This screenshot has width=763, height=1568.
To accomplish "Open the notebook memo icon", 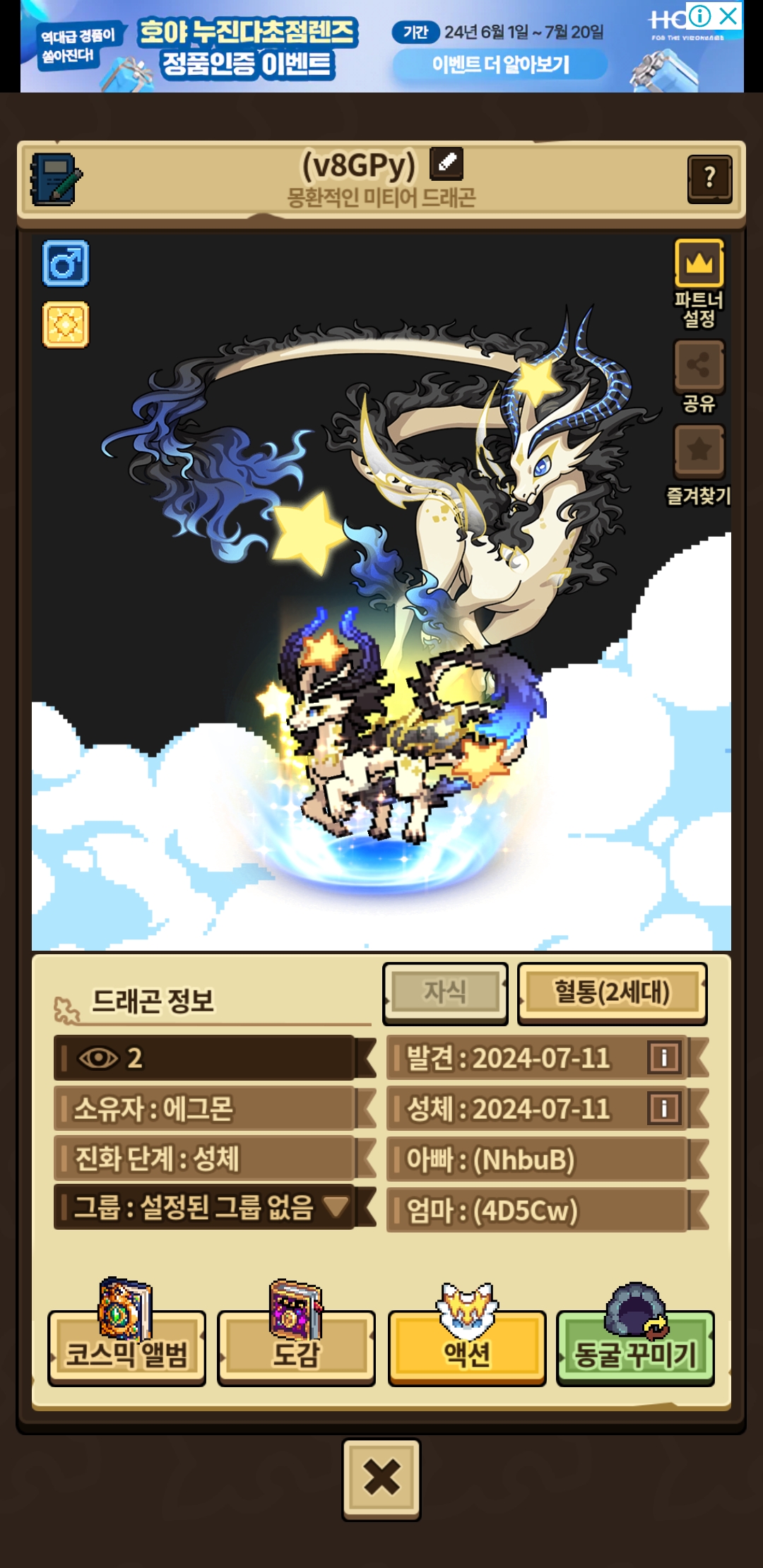I will pos(57,179).
